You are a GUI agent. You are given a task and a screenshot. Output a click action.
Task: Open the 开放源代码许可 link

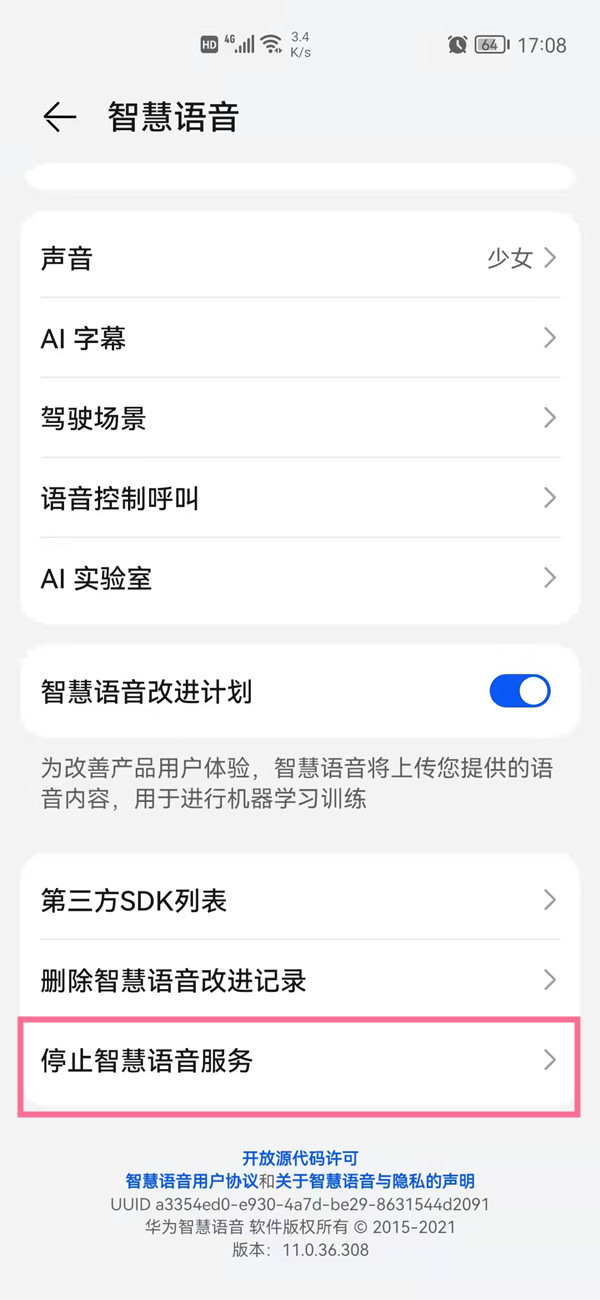(300, 1159)
